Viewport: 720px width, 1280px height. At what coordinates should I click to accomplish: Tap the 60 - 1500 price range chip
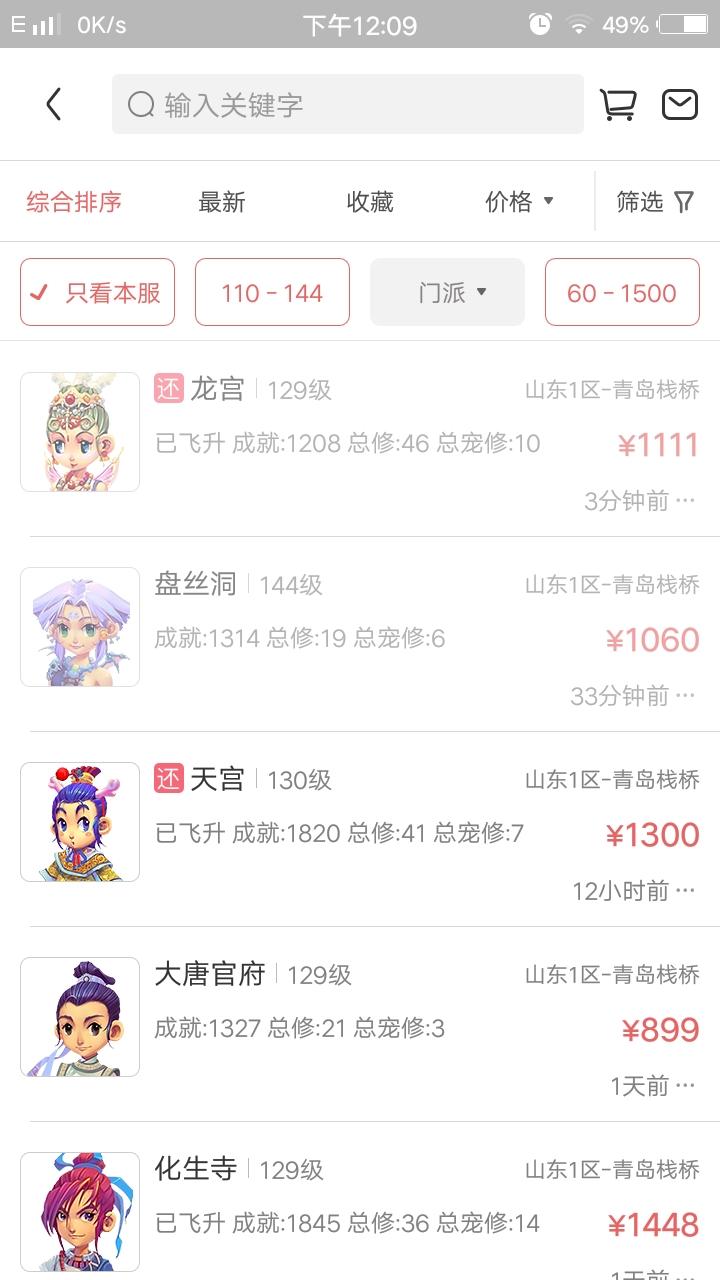point(622,293)
